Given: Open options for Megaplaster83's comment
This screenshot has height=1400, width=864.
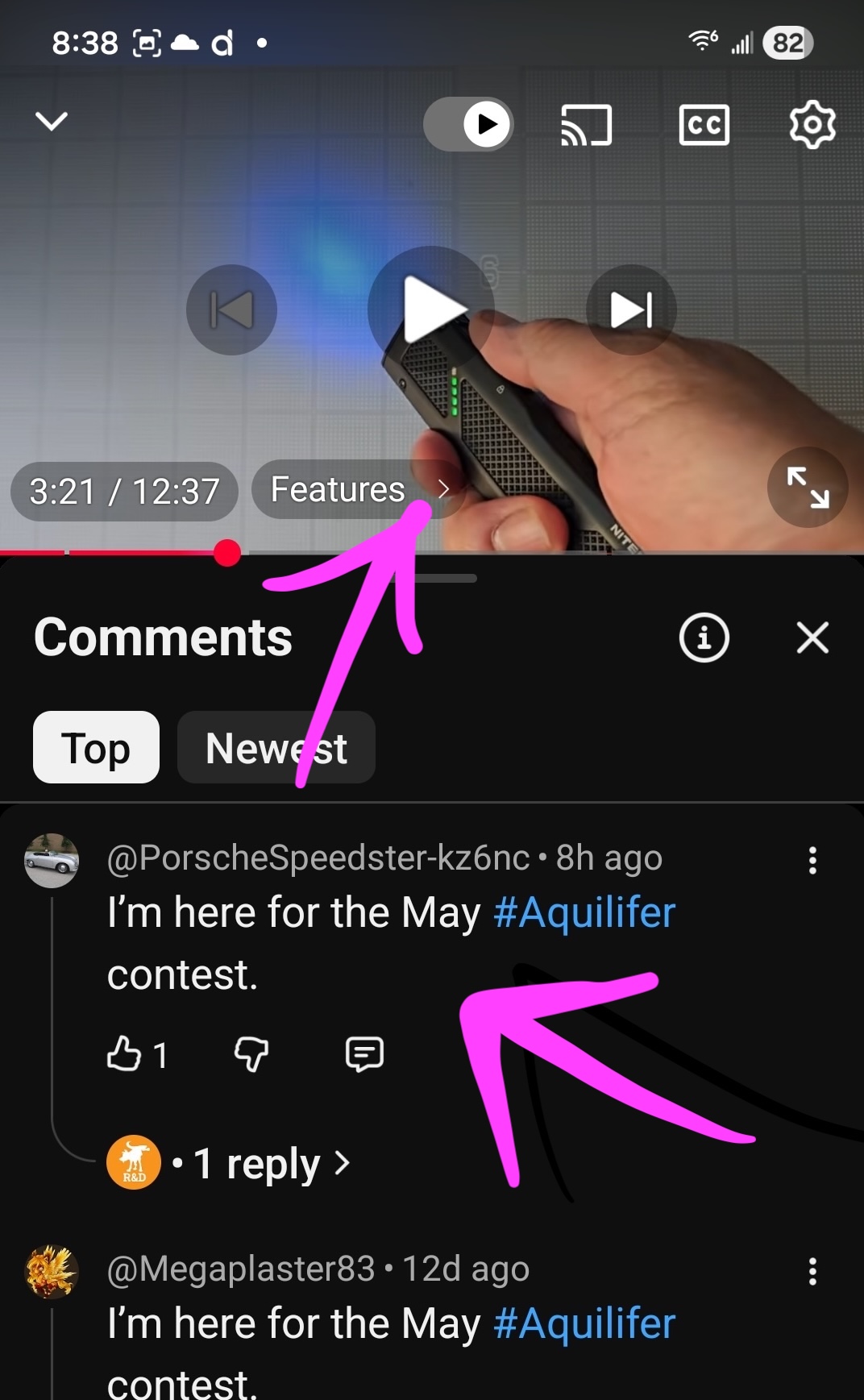Looking at the screenshot, I should (x=812, y=1271).
